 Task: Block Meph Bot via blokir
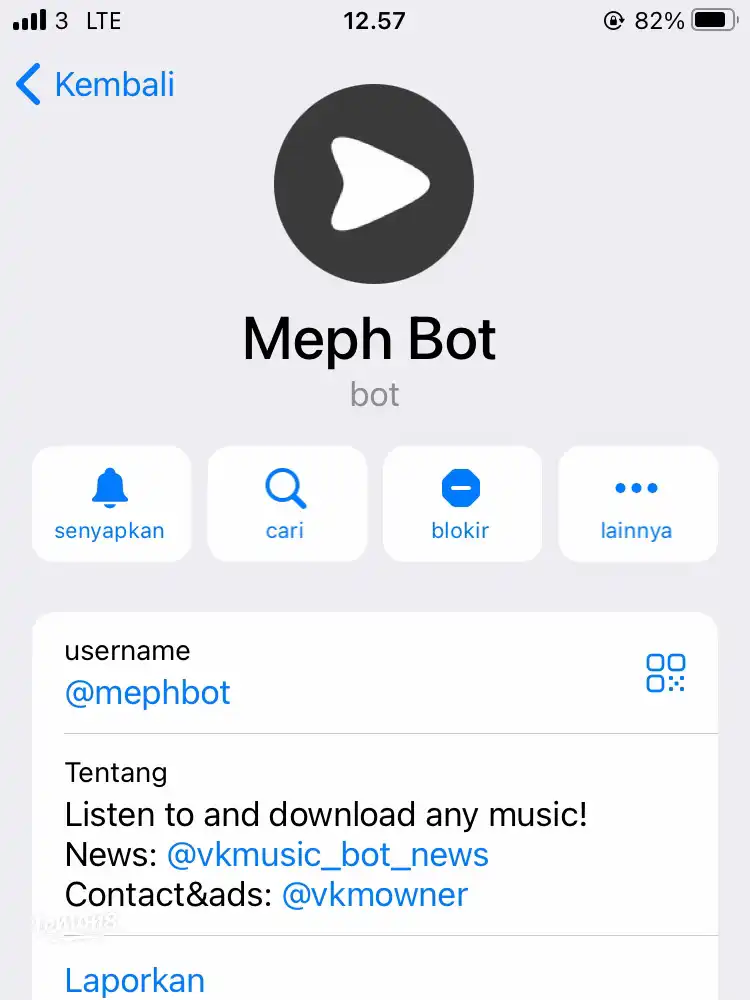[x=461, y=504]
